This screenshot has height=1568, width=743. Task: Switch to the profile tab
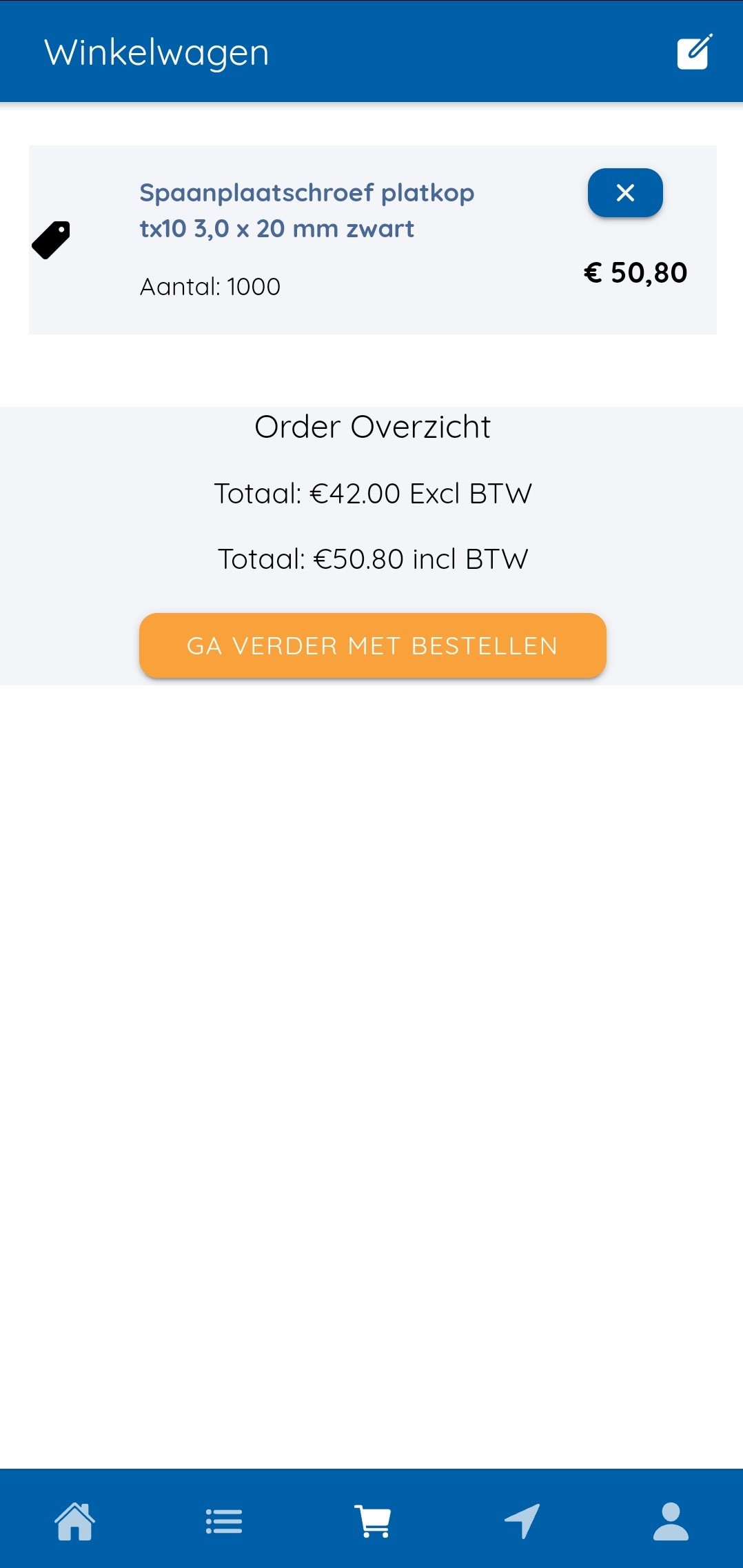pos(671,1521)
